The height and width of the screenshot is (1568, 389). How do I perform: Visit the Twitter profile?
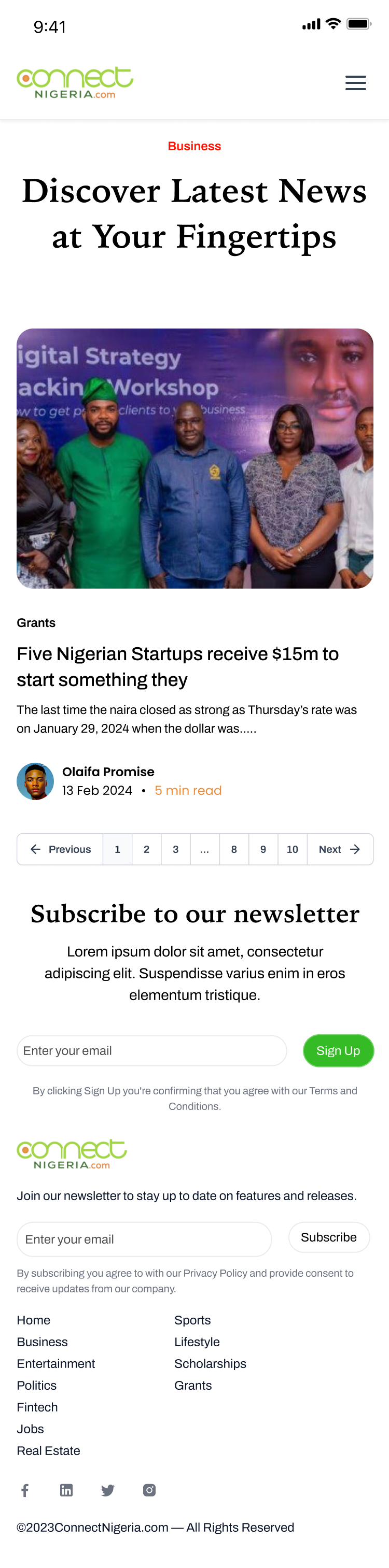pyautogui.click(x=108, y=1489)
